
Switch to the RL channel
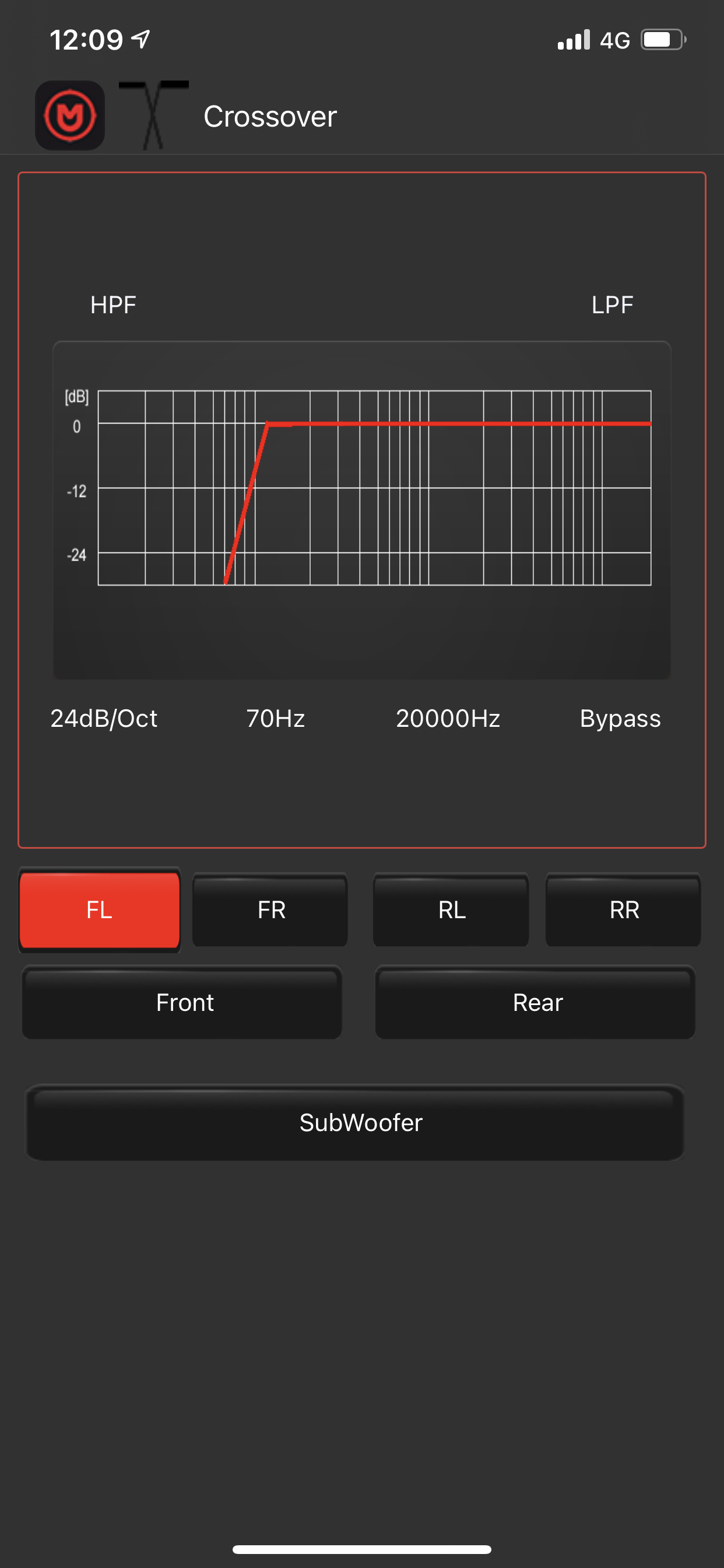(451, 910)
